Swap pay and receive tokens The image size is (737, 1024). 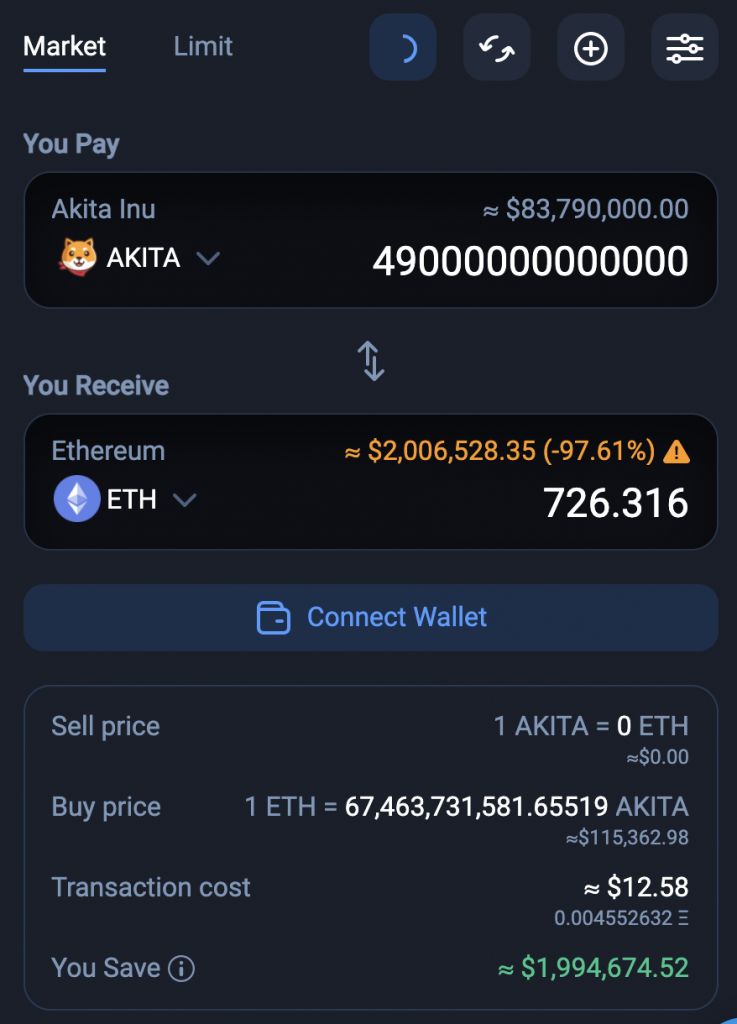point(371,360)
